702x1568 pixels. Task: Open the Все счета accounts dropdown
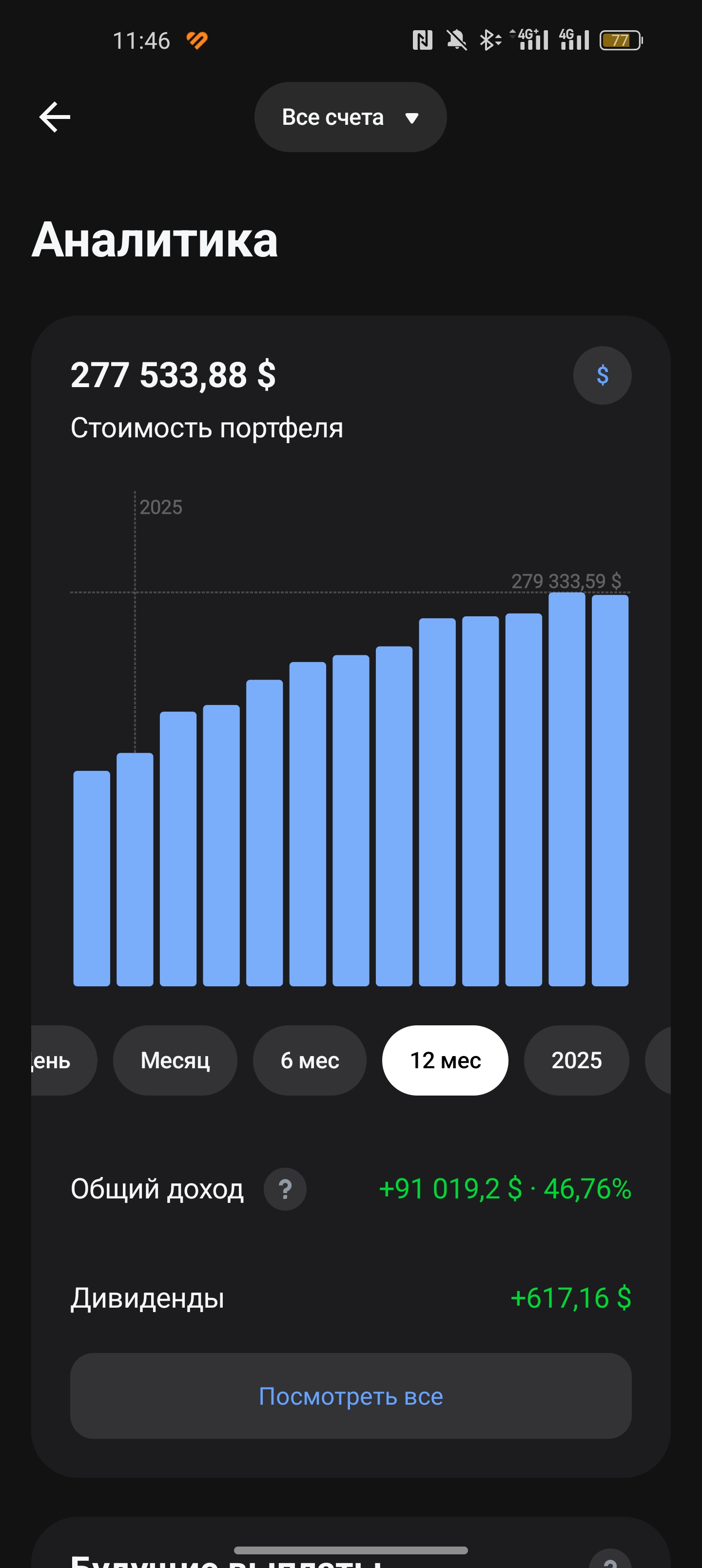pyautogui.click(x=350, y=117)
